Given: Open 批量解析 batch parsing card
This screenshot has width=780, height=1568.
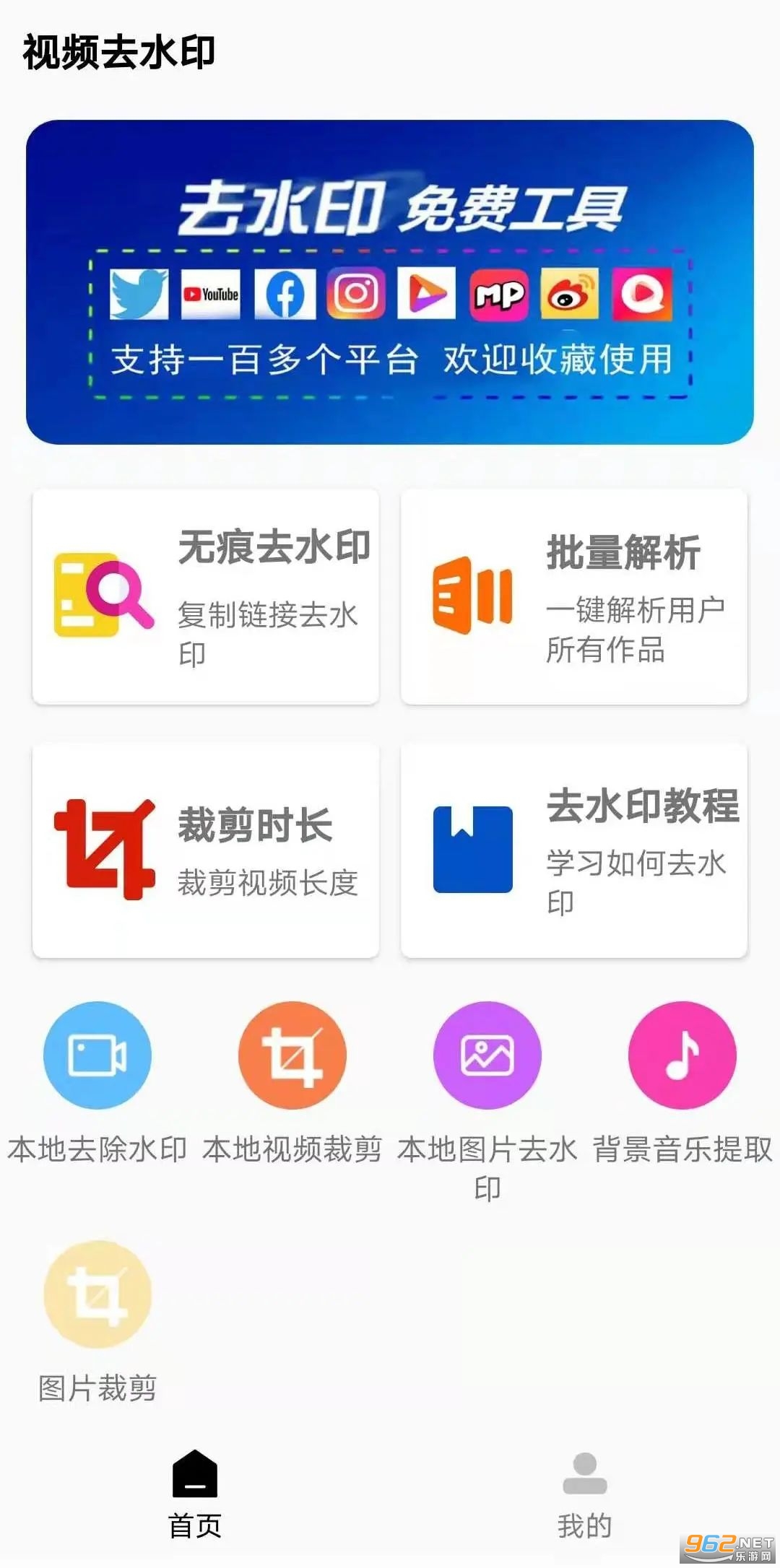Looking at the screenshot, I should (x=574, y=596).
